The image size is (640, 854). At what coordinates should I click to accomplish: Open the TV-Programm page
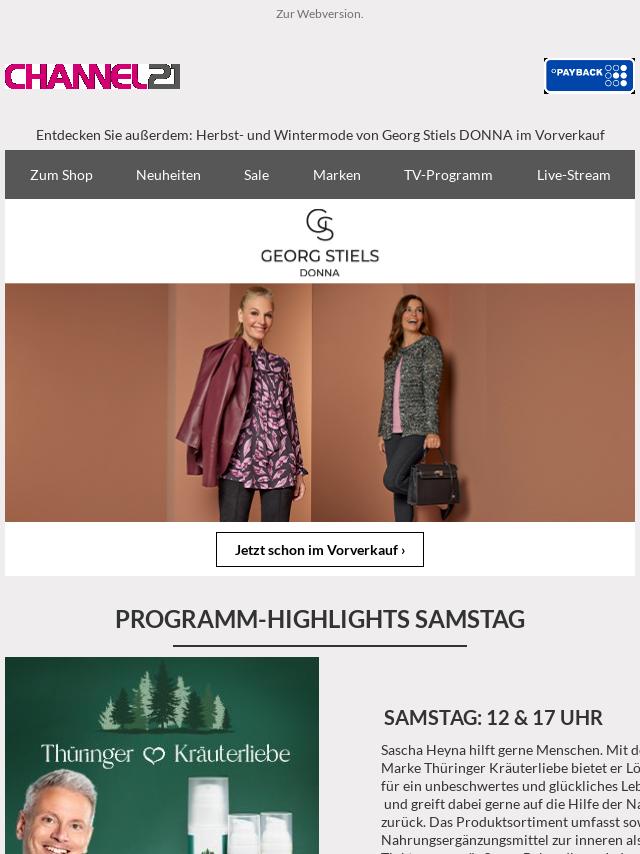click(447, 175)
